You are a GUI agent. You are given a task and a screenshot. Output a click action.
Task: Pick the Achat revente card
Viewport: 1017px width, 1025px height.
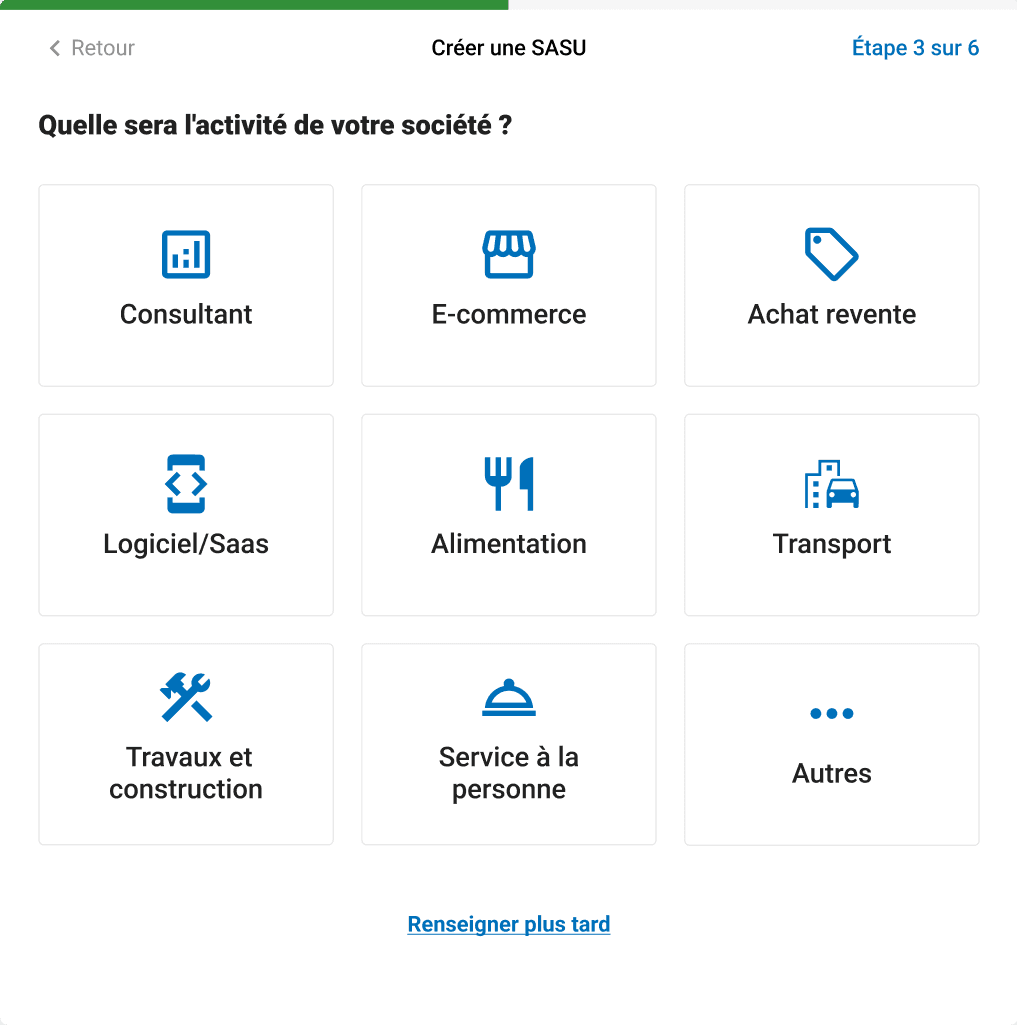(831, 285)
